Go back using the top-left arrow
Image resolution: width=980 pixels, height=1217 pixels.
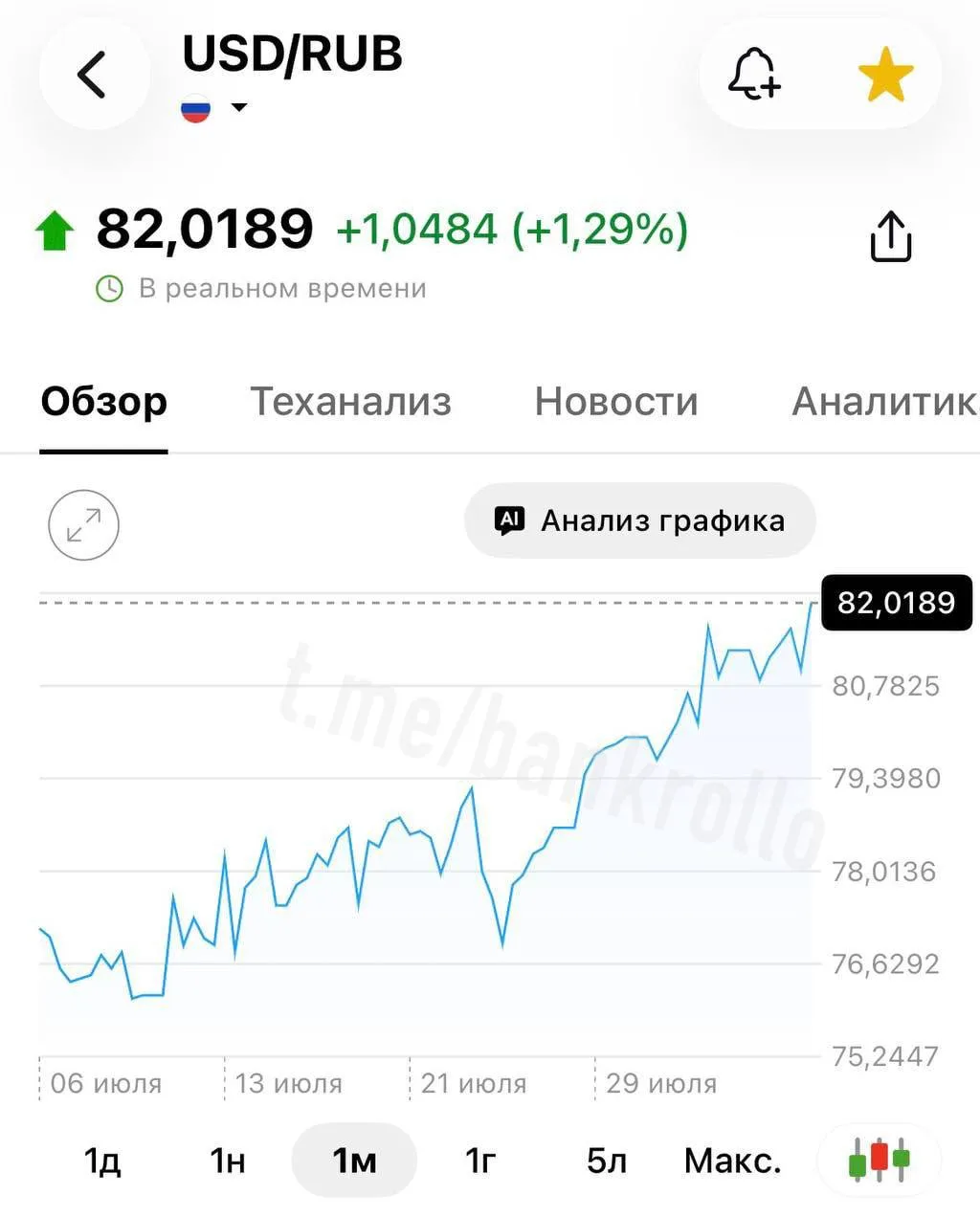coord(93,75)
